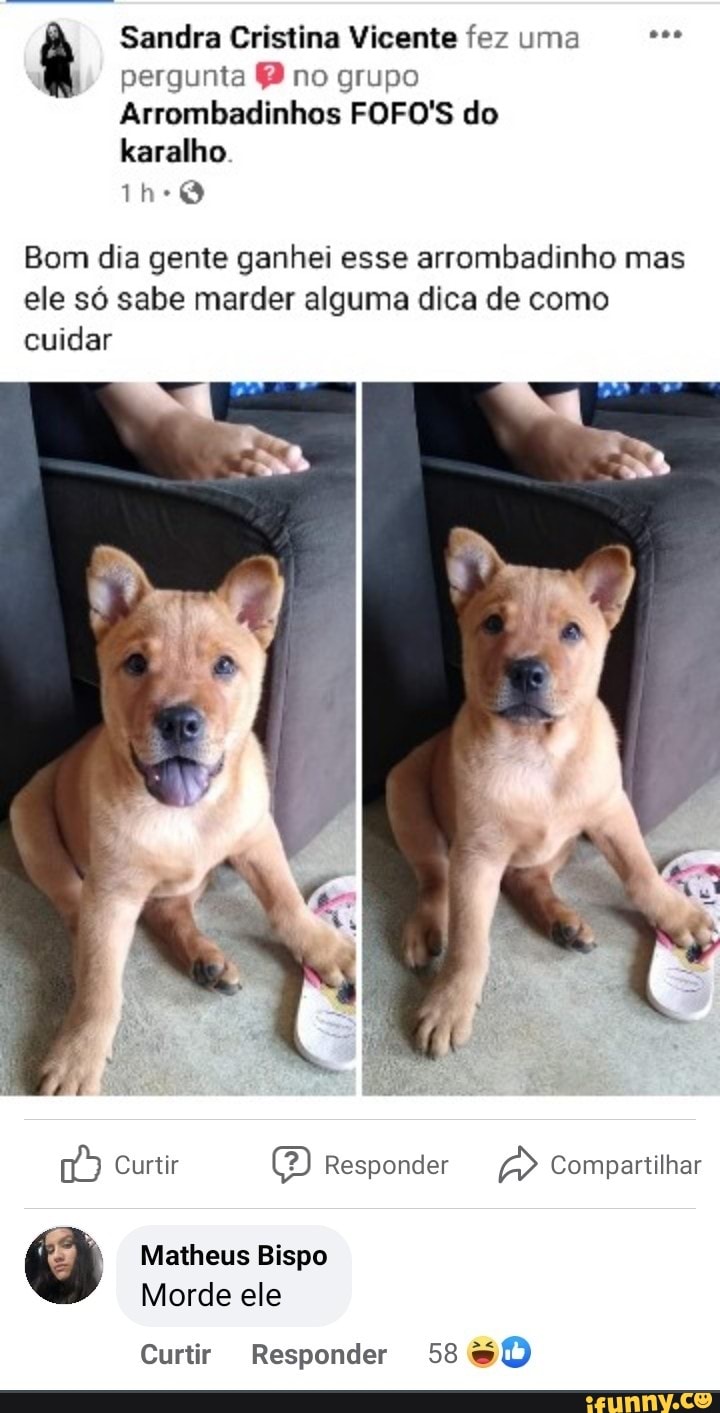Open the right puppy photo
720x1413 pixels.
click(x=541, y=738)
